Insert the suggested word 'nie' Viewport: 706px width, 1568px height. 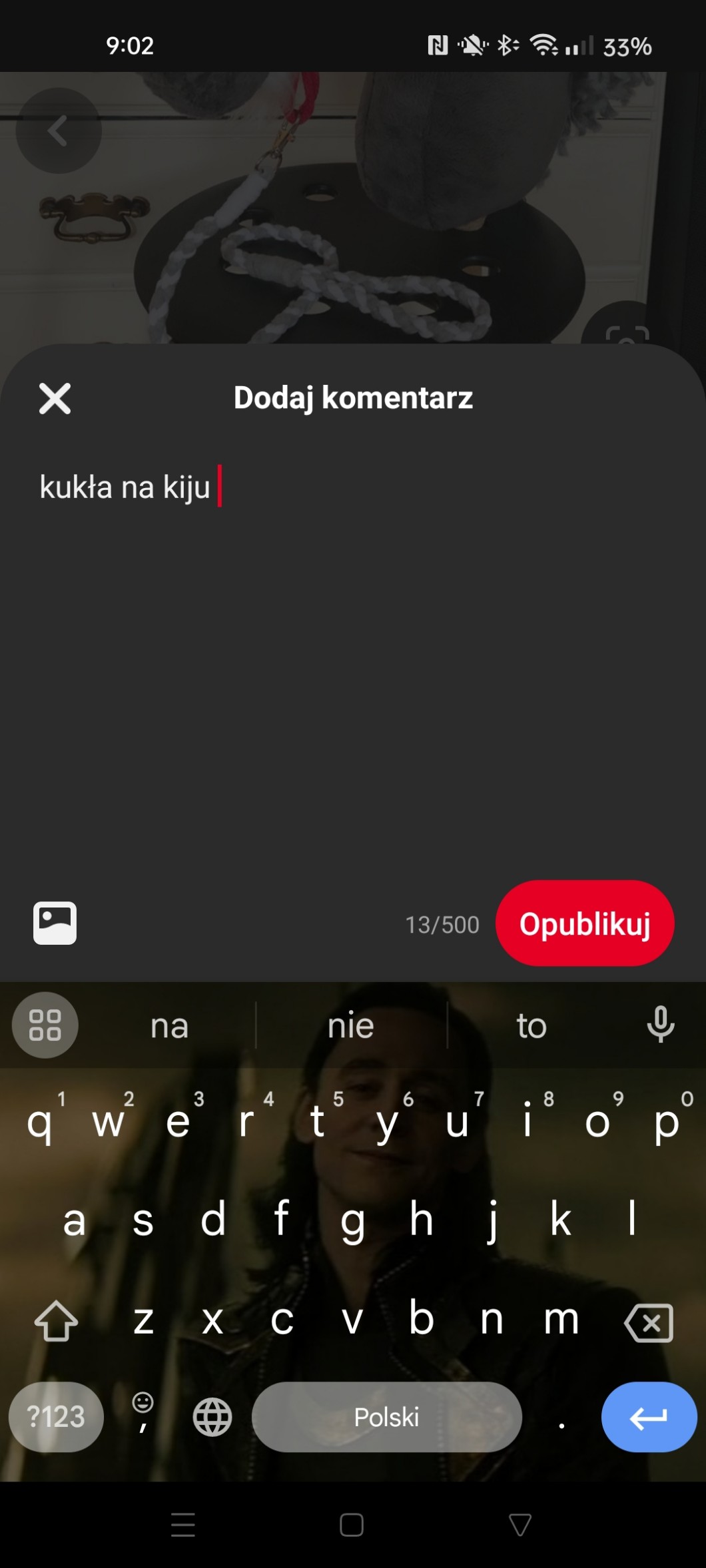click(351, 1025)
